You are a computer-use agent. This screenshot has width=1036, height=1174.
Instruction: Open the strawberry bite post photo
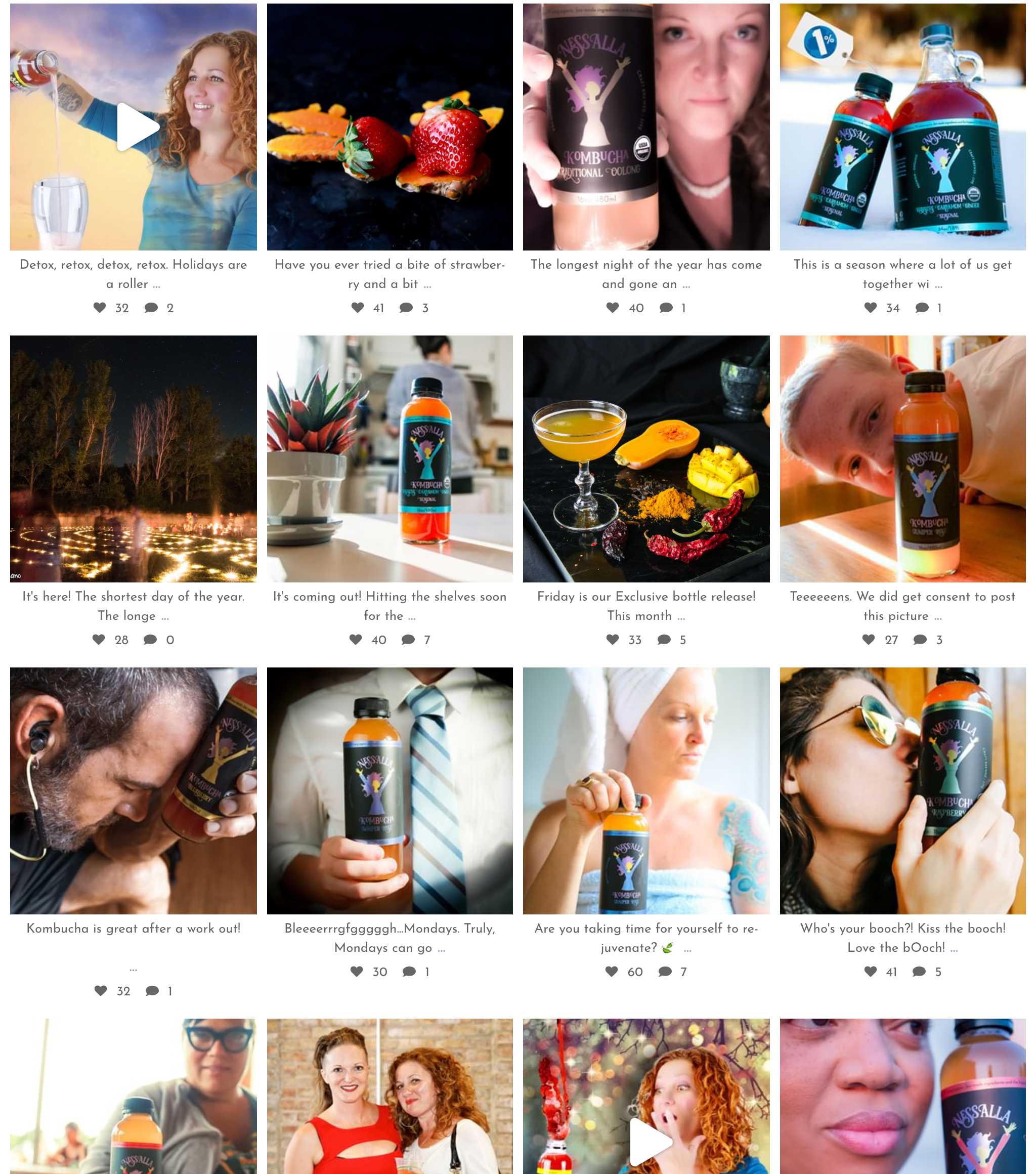[x=390, y=127]
